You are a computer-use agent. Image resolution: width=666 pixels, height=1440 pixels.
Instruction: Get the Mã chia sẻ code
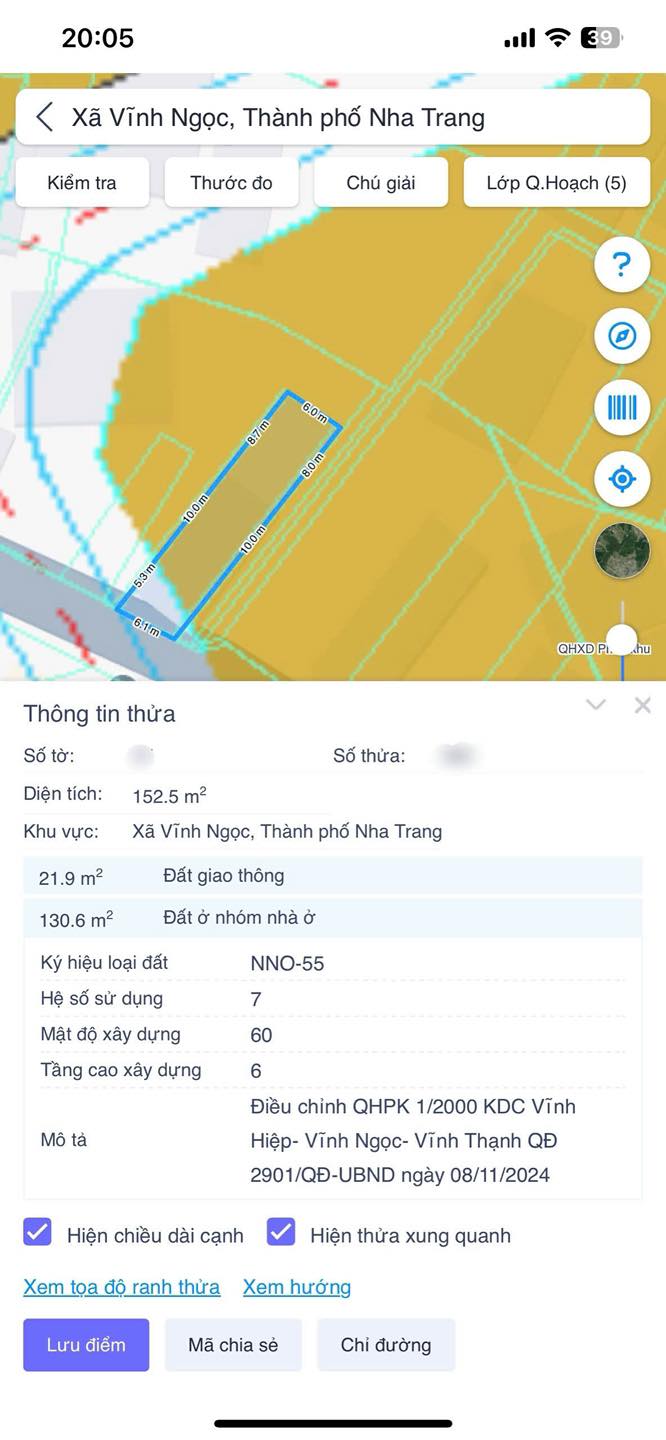pos(233,1345)
